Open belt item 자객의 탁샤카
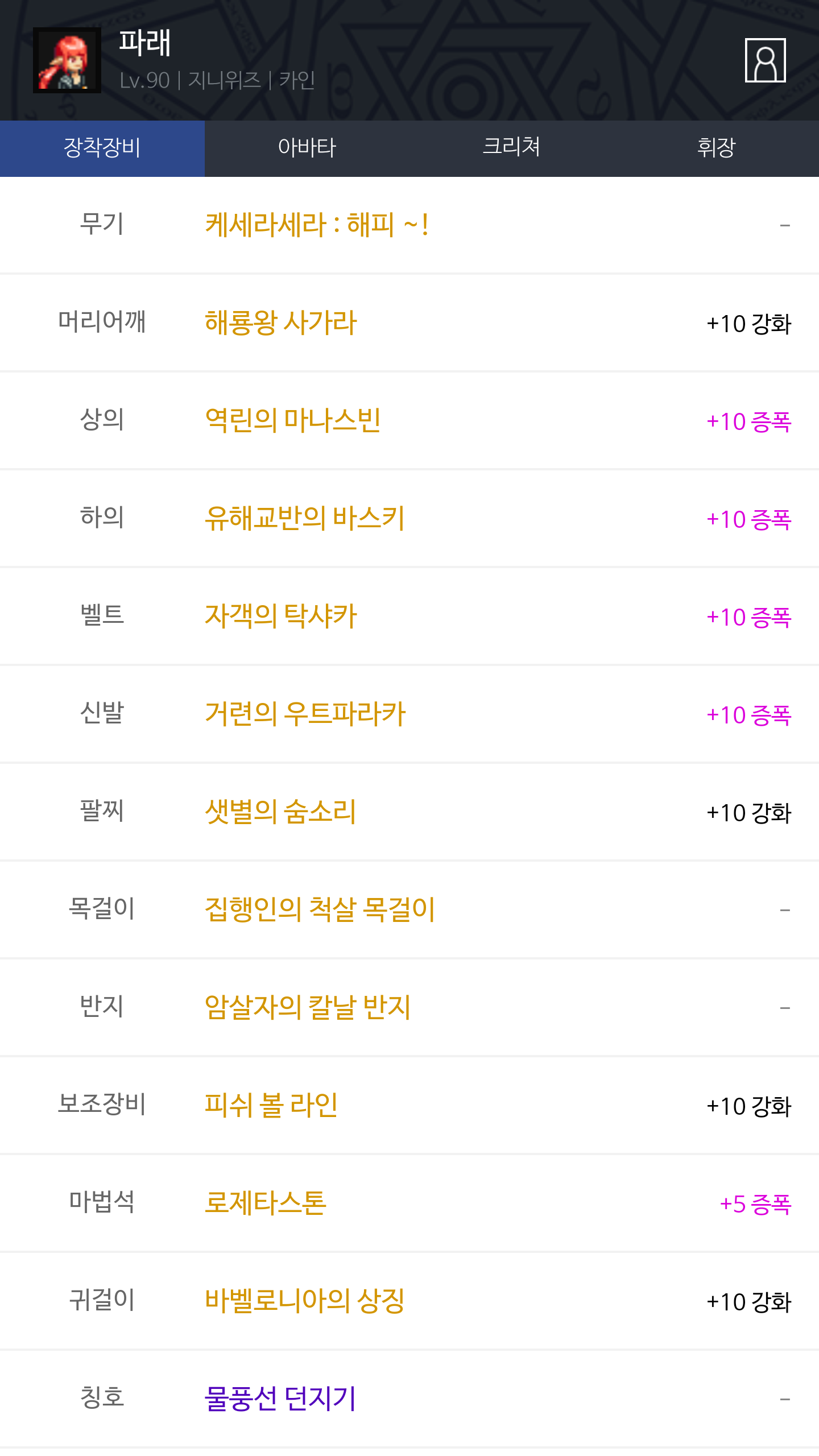 pos(281,616)
